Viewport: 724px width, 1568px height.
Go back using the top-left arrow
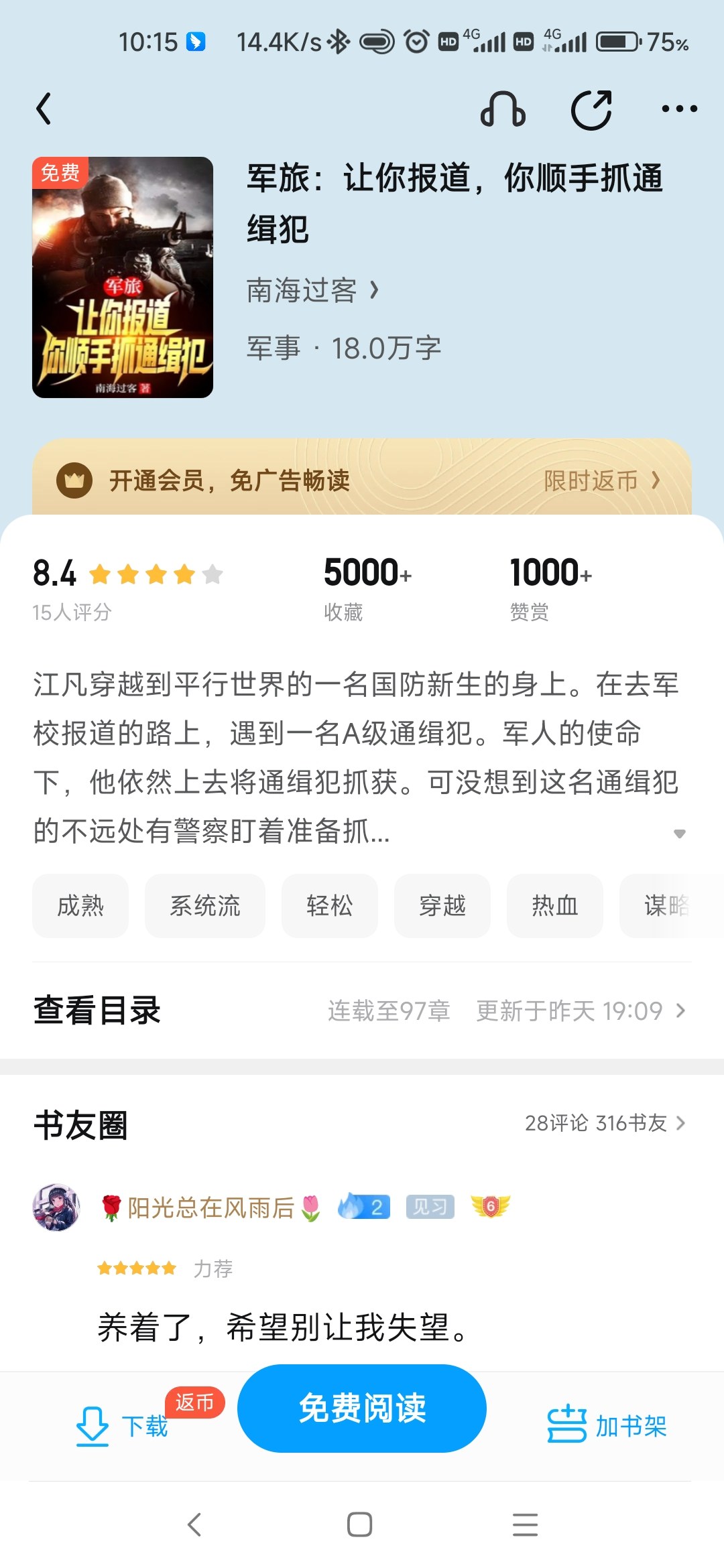44,109
